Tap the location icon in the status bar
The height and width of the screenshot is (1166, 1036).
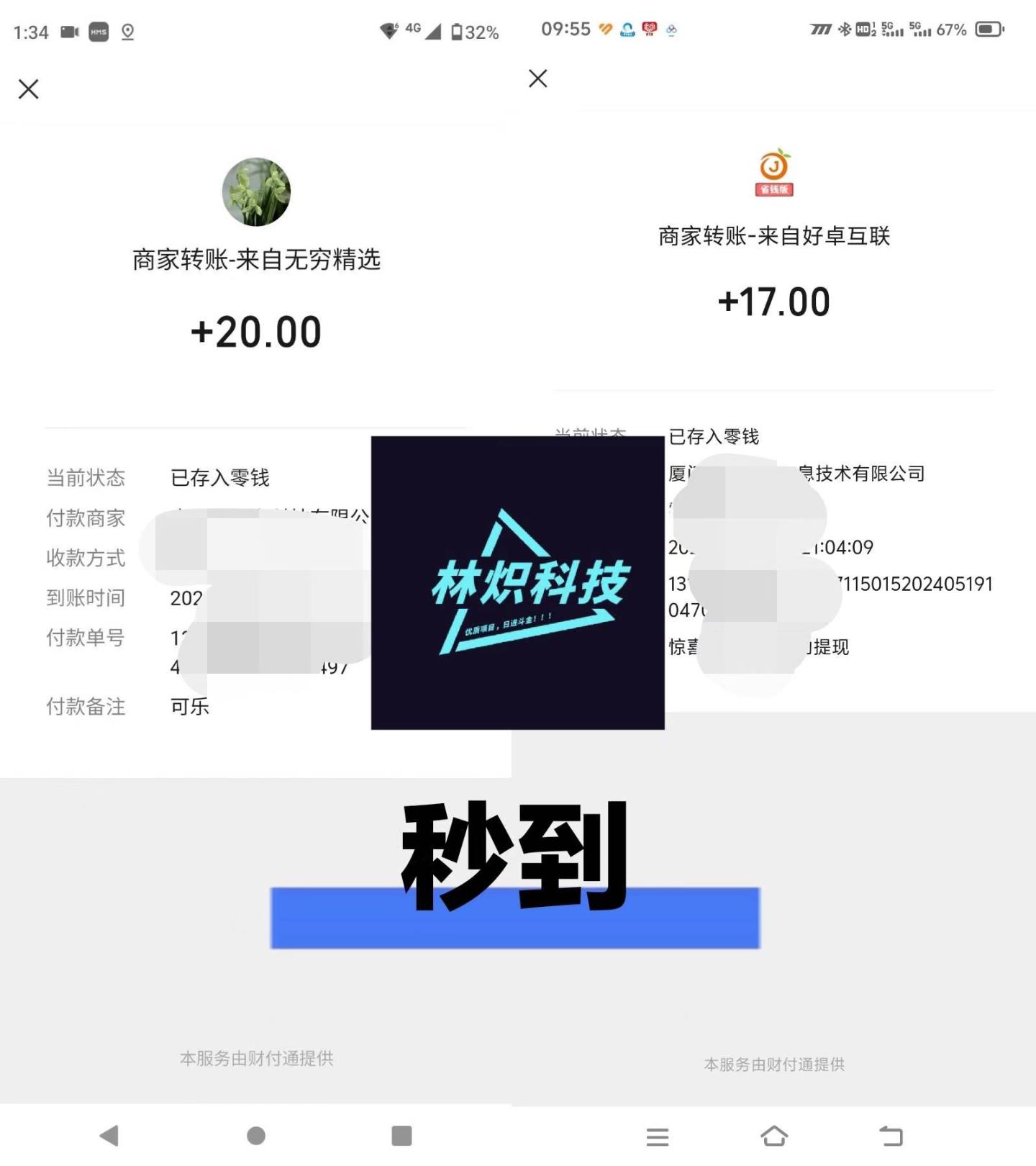pos(127,32)
